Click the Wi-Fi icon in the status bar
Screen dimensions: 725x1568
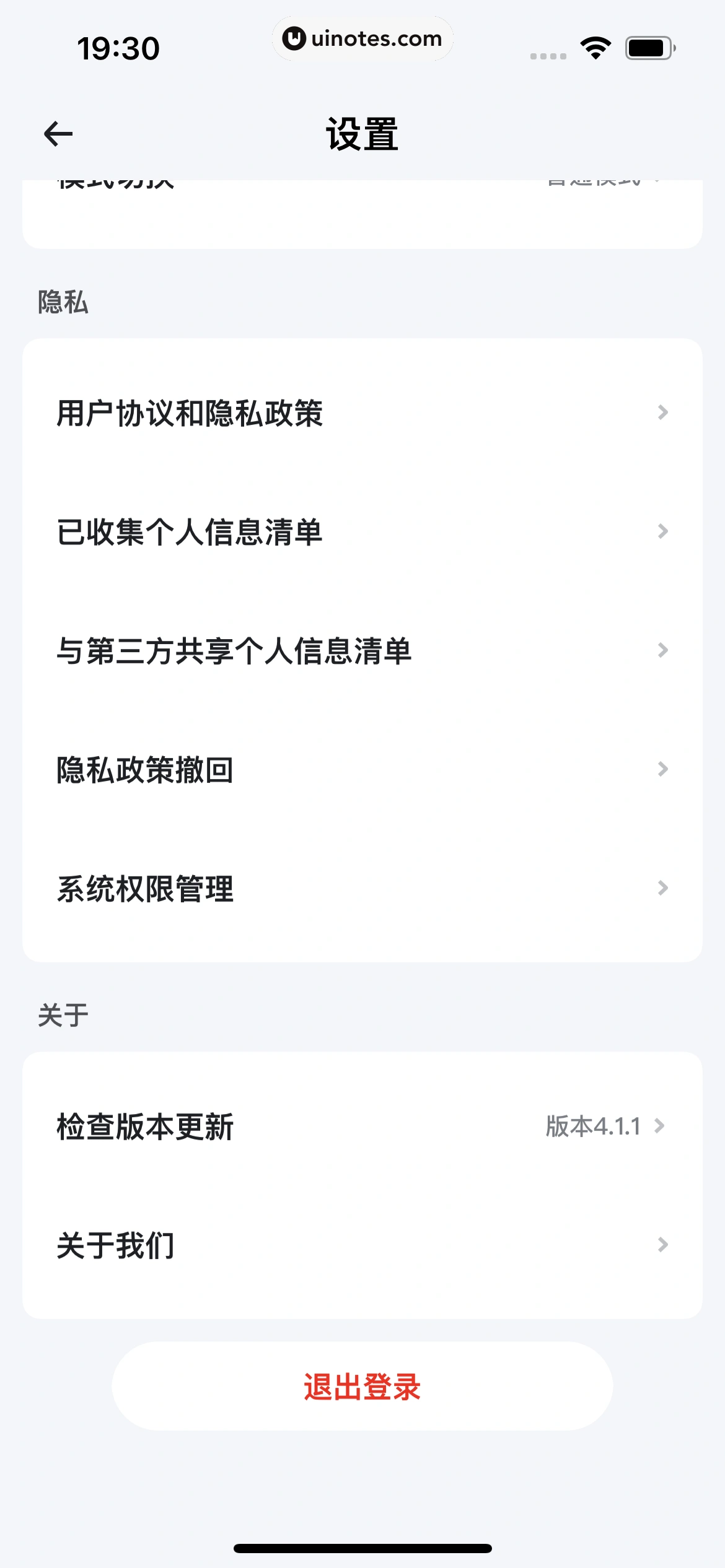(x=594, y=47)
